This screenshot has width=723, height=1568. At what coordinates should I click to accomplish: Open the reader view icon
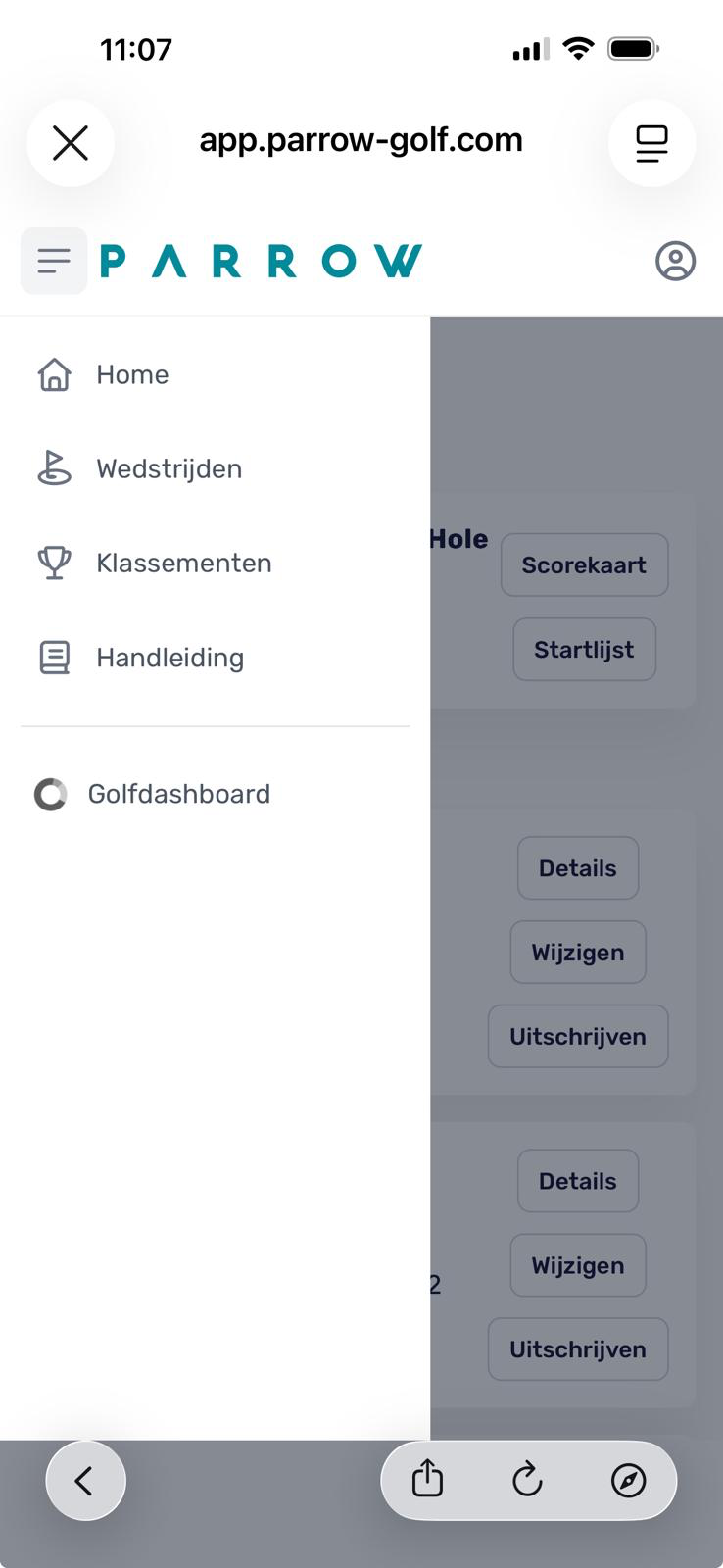651,143
